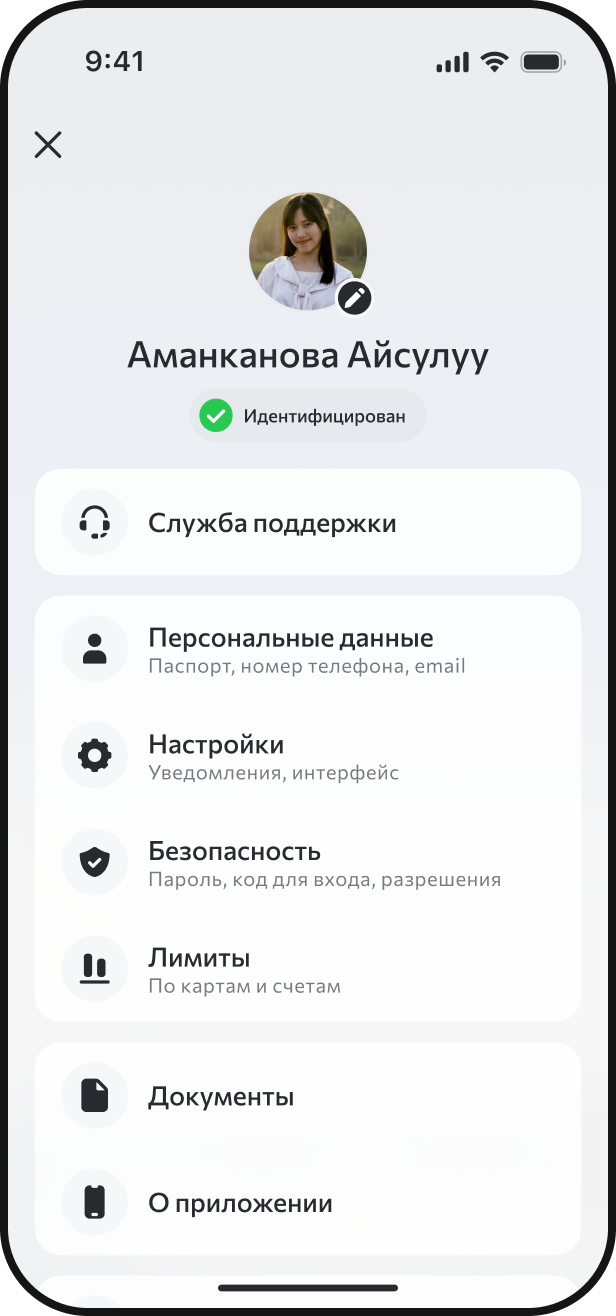
Task: Open Служба поддержки
Action: click(308, 523)
